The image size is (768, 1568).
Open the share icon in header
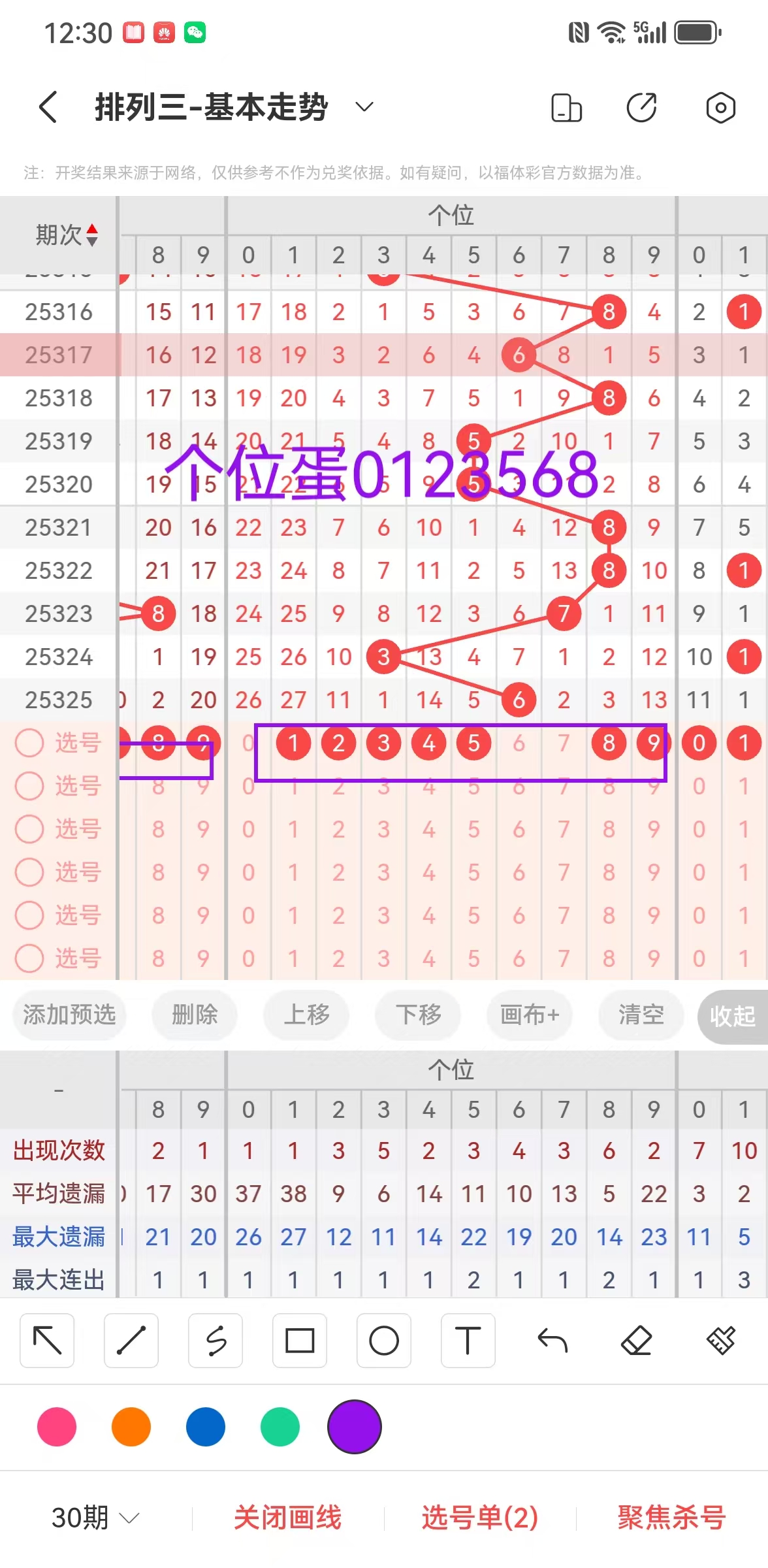641,108
